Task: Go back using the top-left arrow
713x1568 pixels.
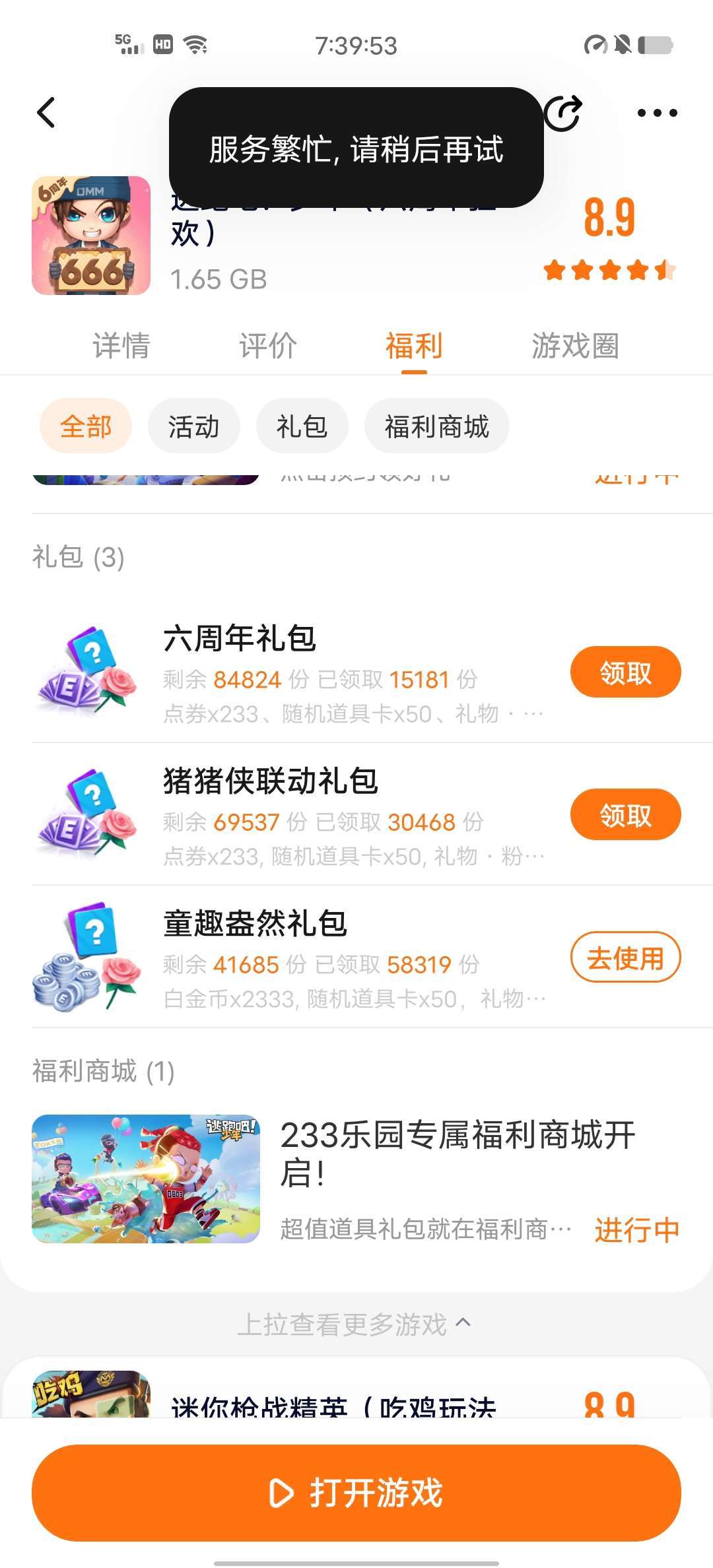Action: 46,112
